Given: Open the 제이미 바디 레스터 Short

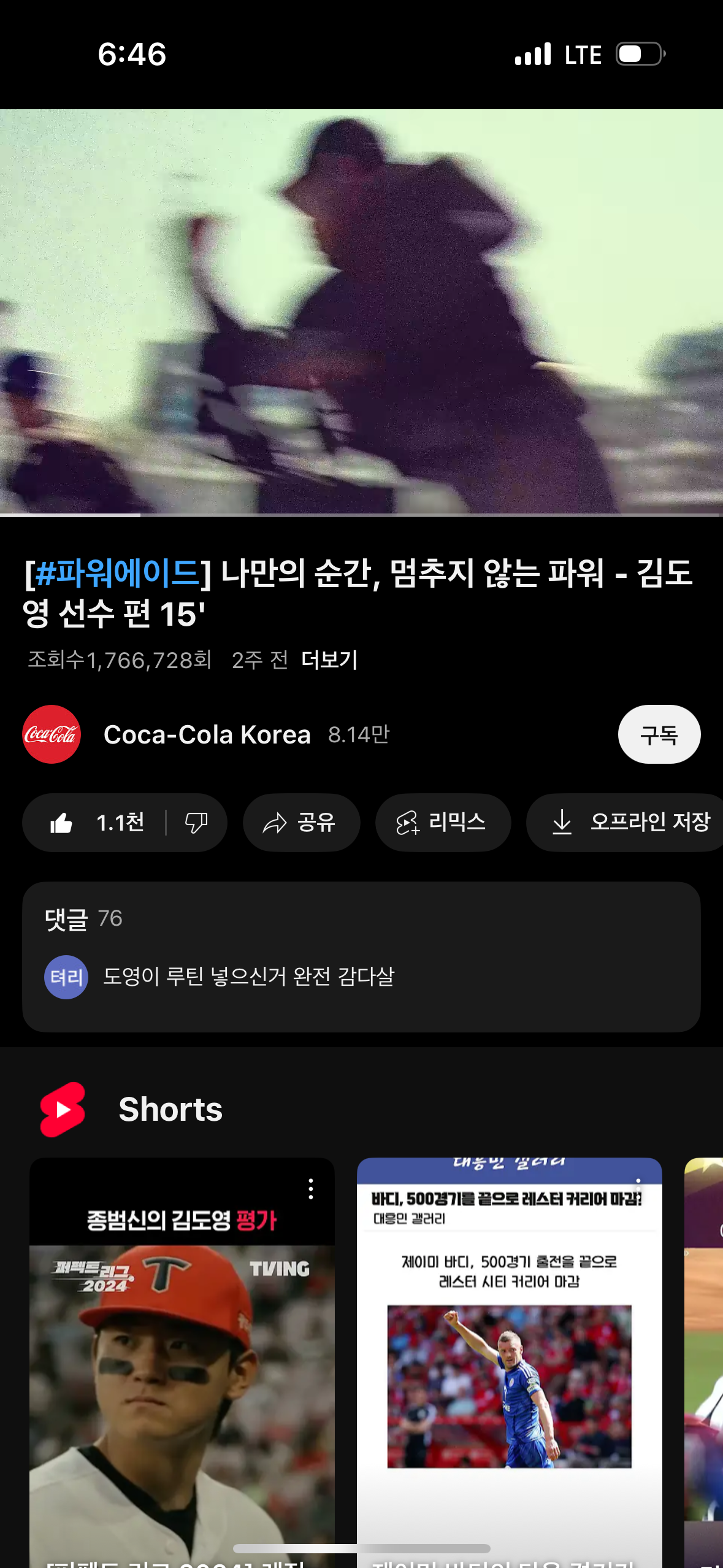Looking at the screenshot, I should point(509,1380).
